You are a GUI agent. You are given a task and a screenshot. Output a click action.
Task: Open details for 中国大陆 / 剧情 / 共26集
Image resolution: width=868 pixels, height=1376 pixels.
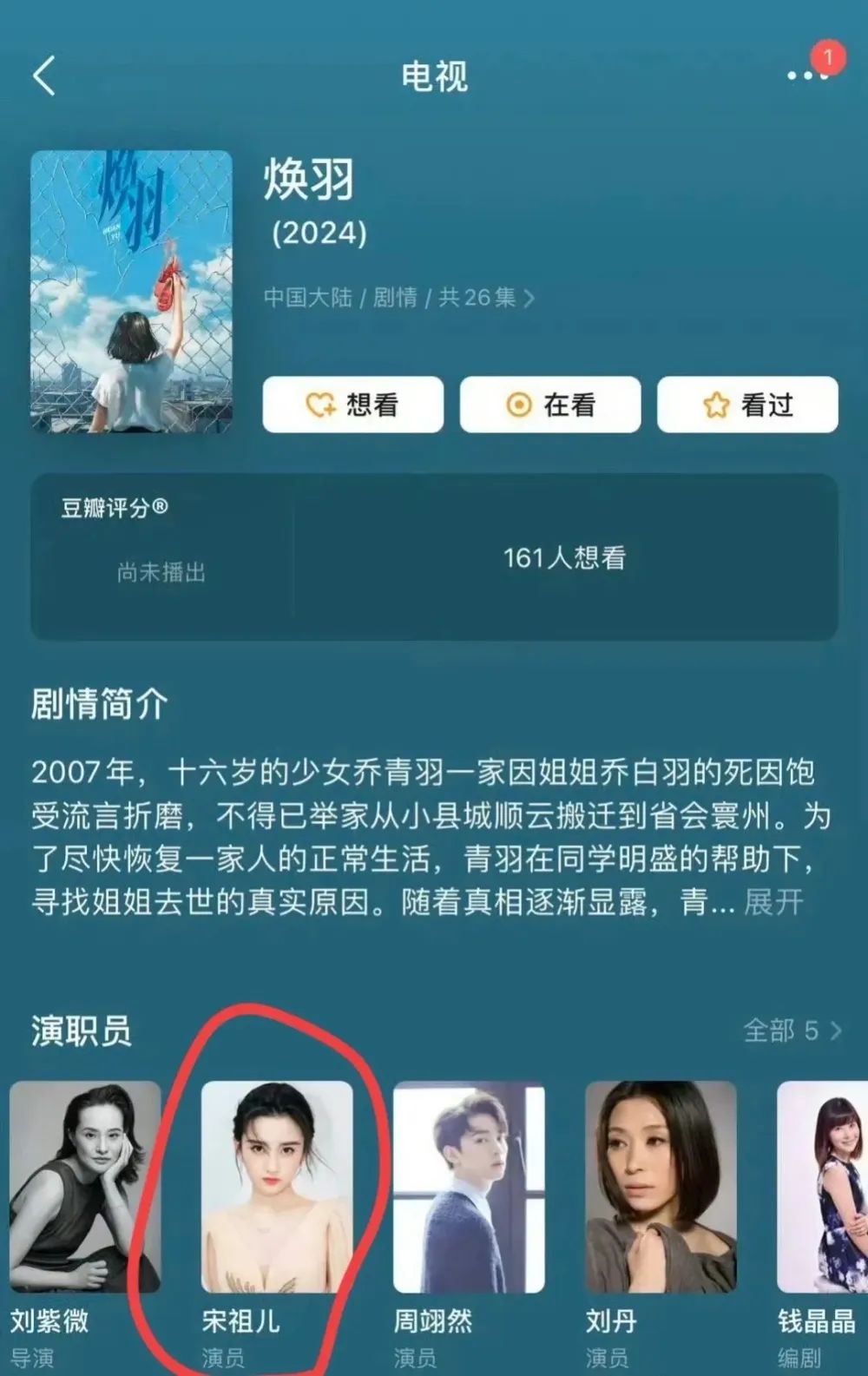[x=398, y=298]
